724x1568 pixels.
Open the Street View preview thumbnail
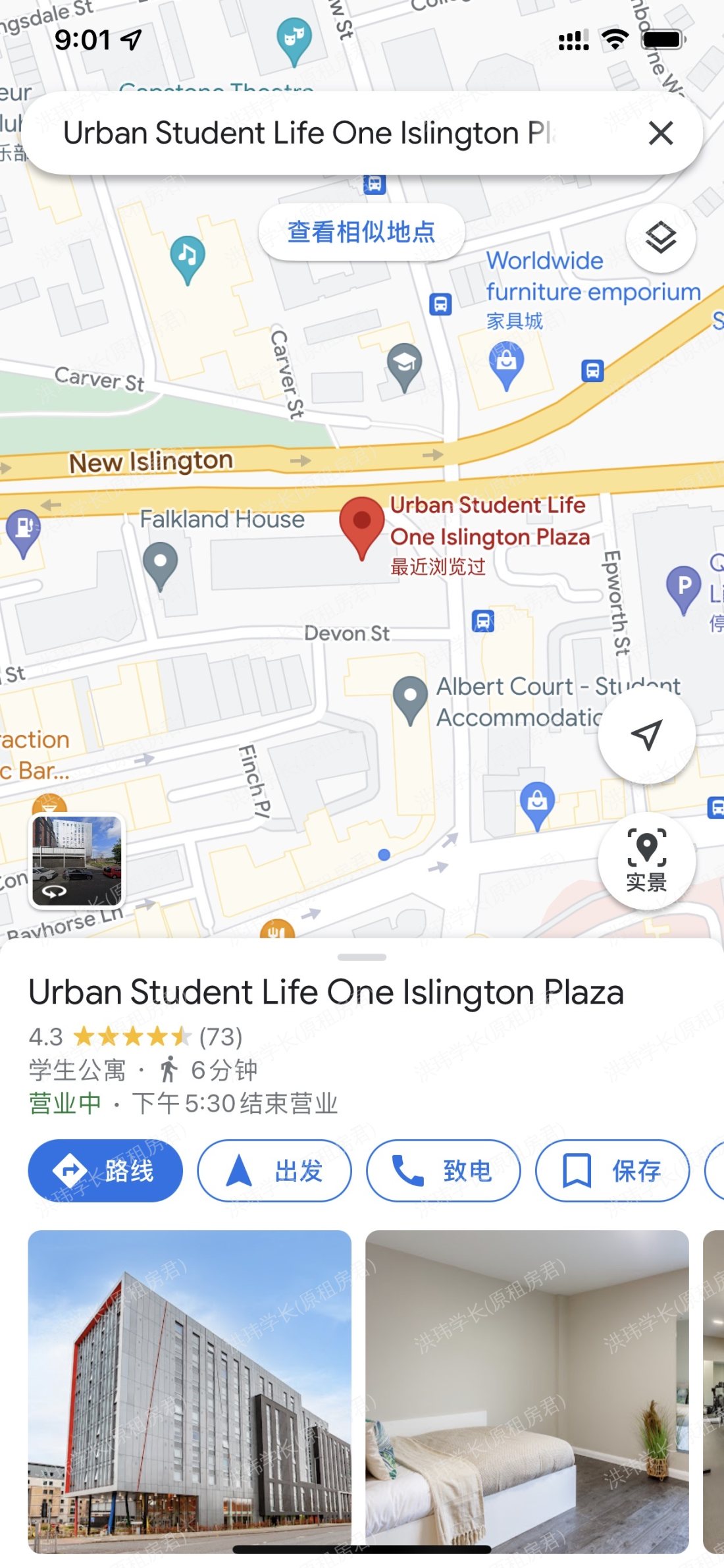pos(79,866)
